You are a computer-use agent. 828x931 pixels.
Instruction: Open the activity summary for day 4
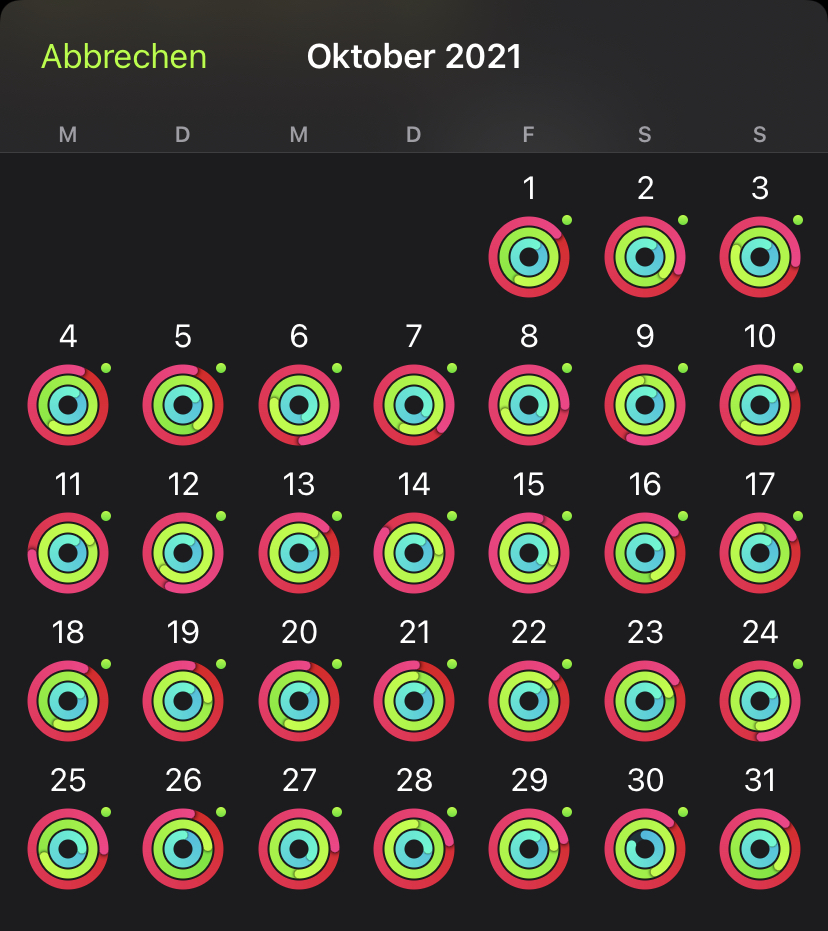coord(68,405)
